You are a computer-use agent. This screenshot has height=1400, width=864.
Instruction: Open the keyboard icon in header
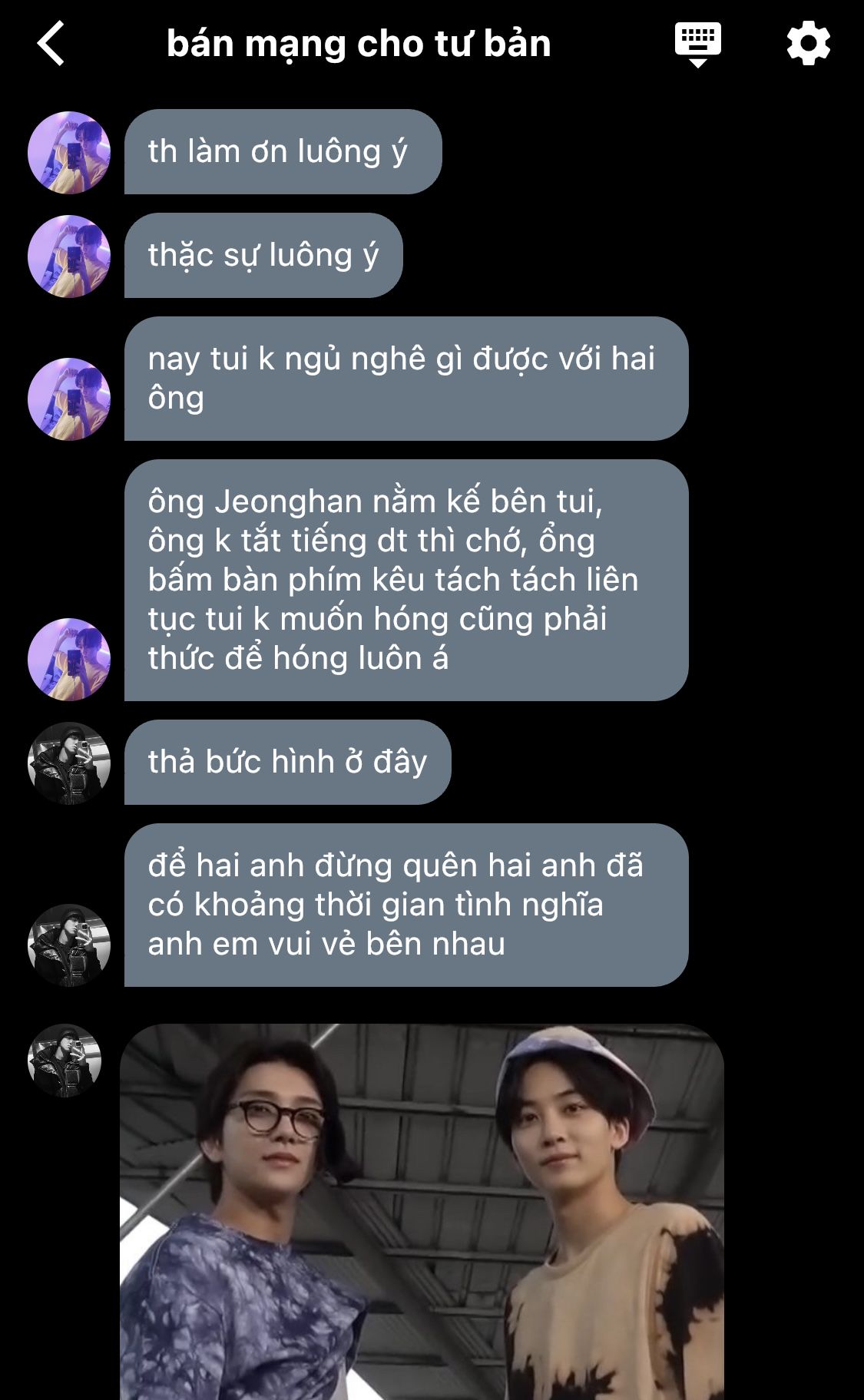click(x=697, y=45)
